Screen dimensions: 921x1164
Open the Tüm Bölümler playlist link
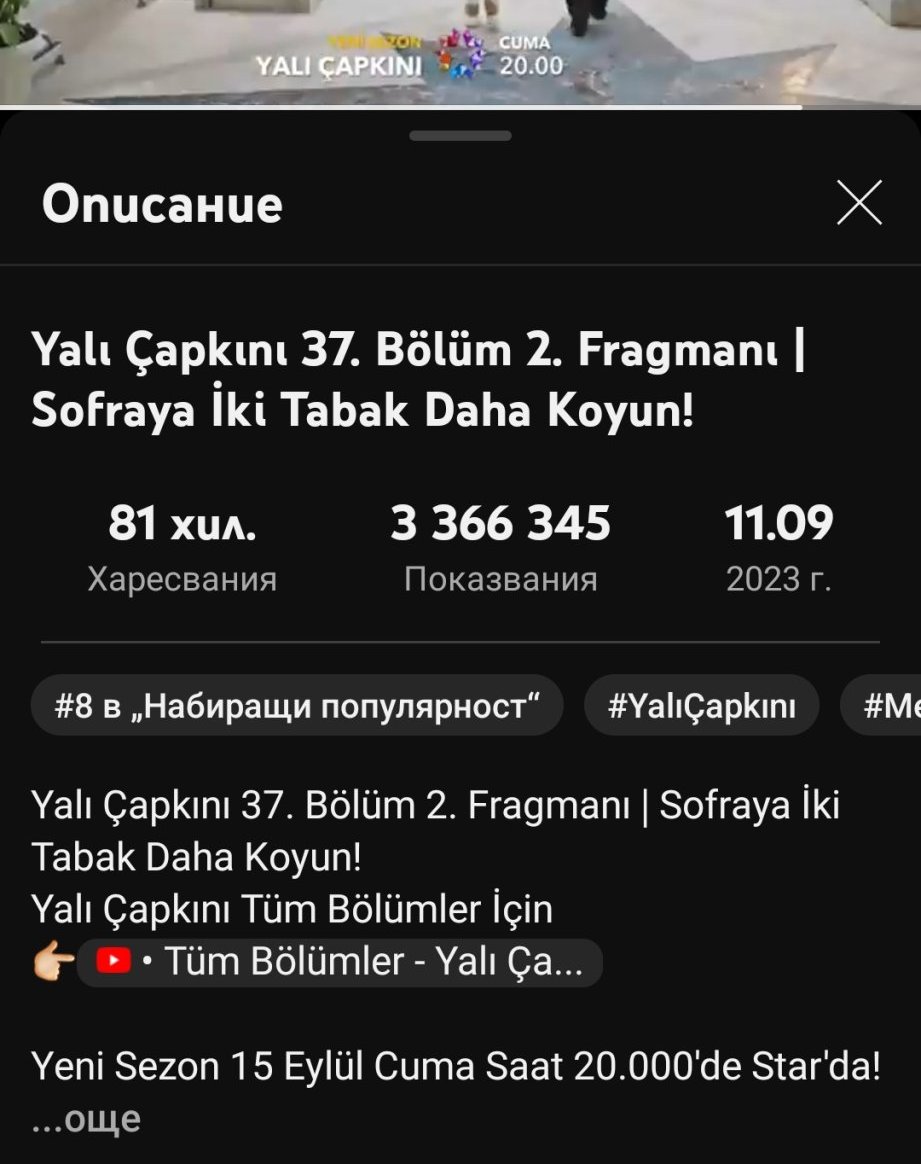[x=340, y=962]
